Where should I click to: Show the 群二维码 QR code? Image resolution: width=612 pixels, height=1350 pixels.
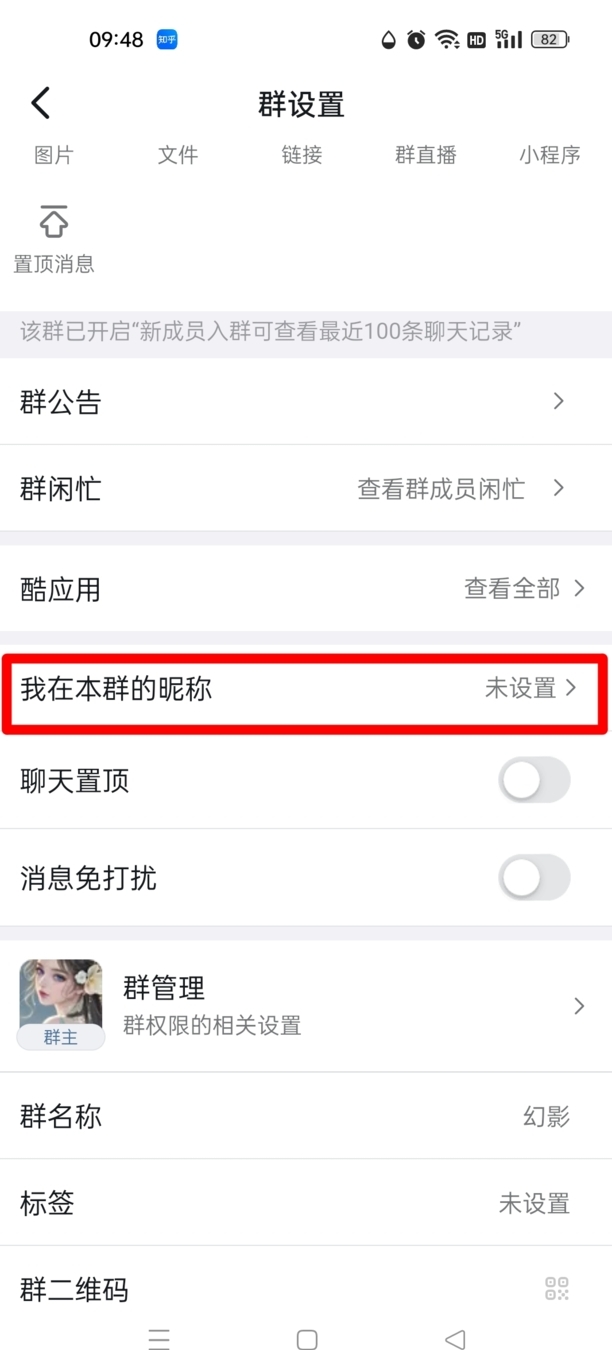pyautogui.click(x=306, y=1289)
